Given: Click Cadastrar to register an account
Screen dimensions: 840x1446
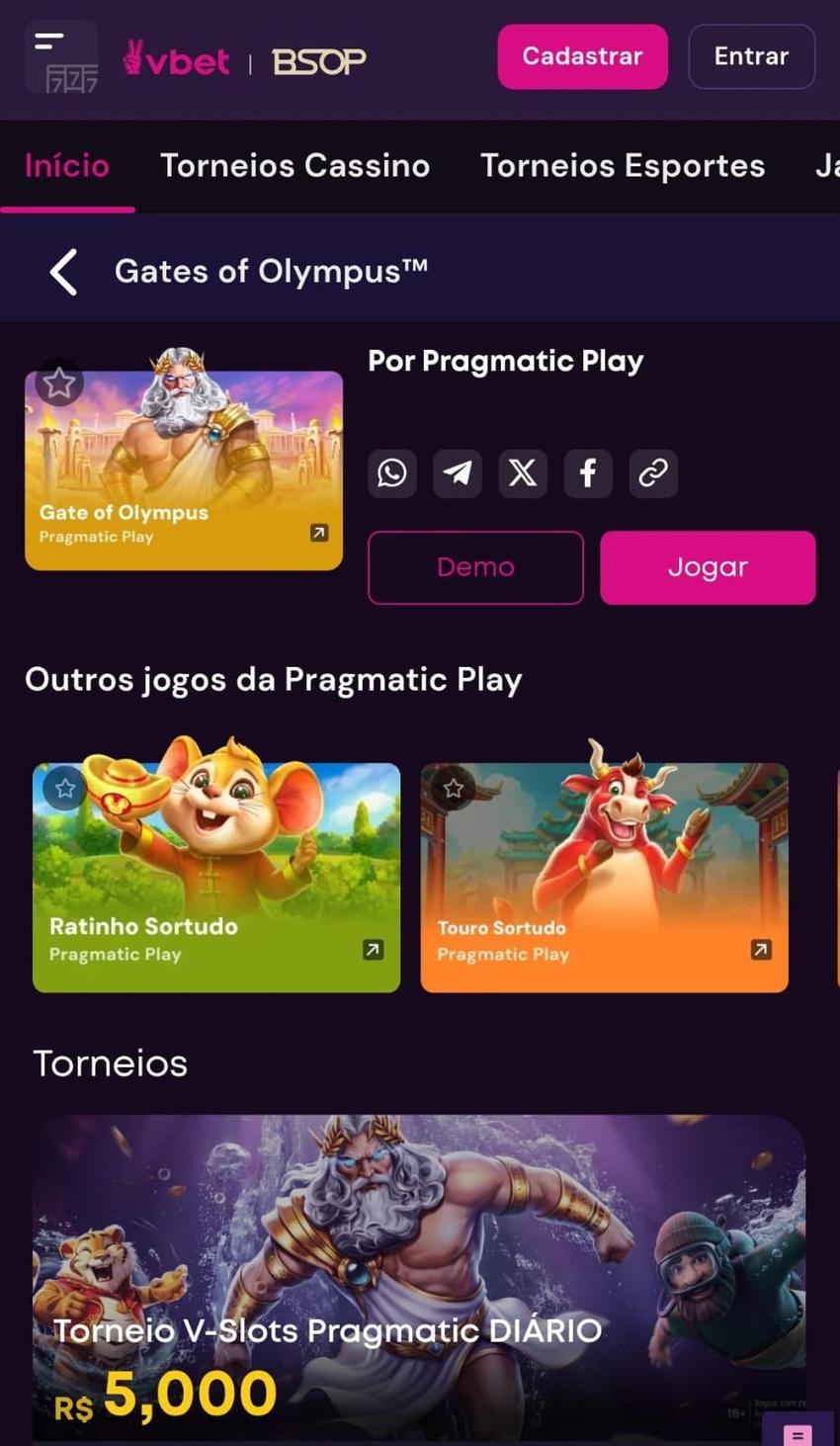Looking at the screenshot, I should [582, 56].
